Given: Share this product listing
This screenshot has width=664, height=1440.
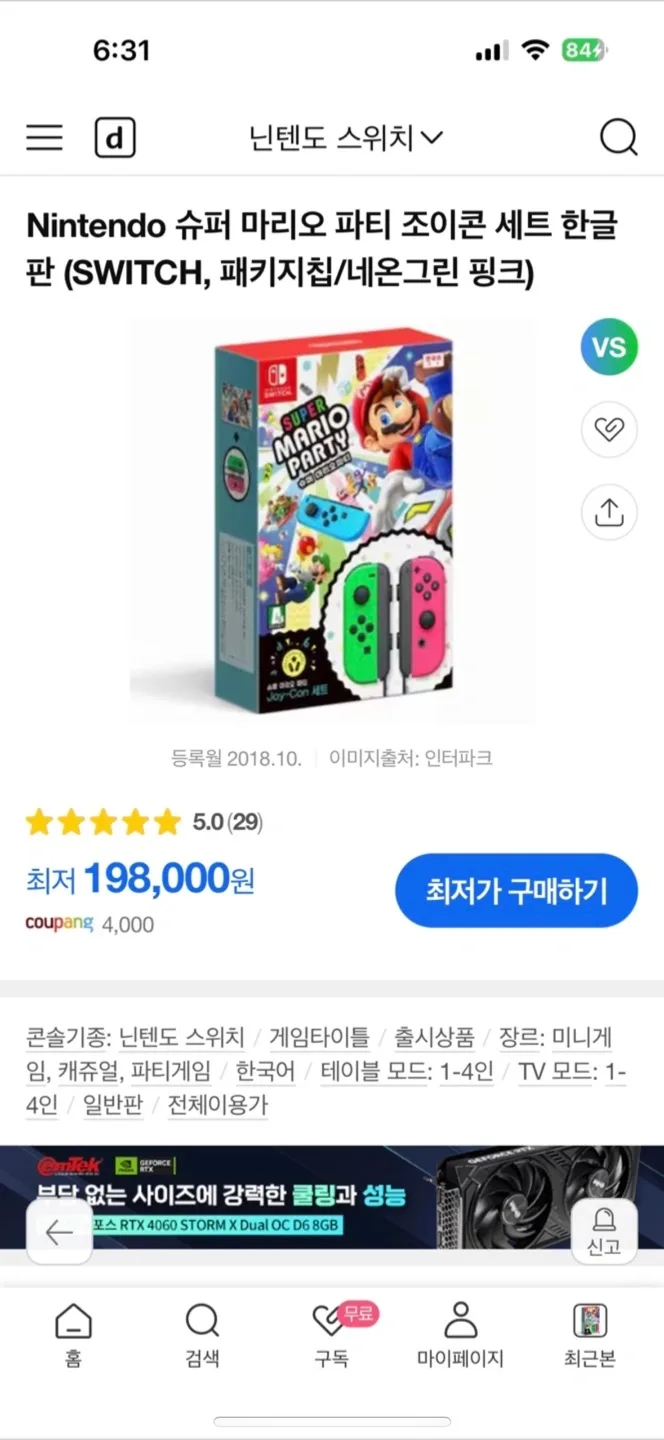Looking at the screenshot, I should [609, 512].
